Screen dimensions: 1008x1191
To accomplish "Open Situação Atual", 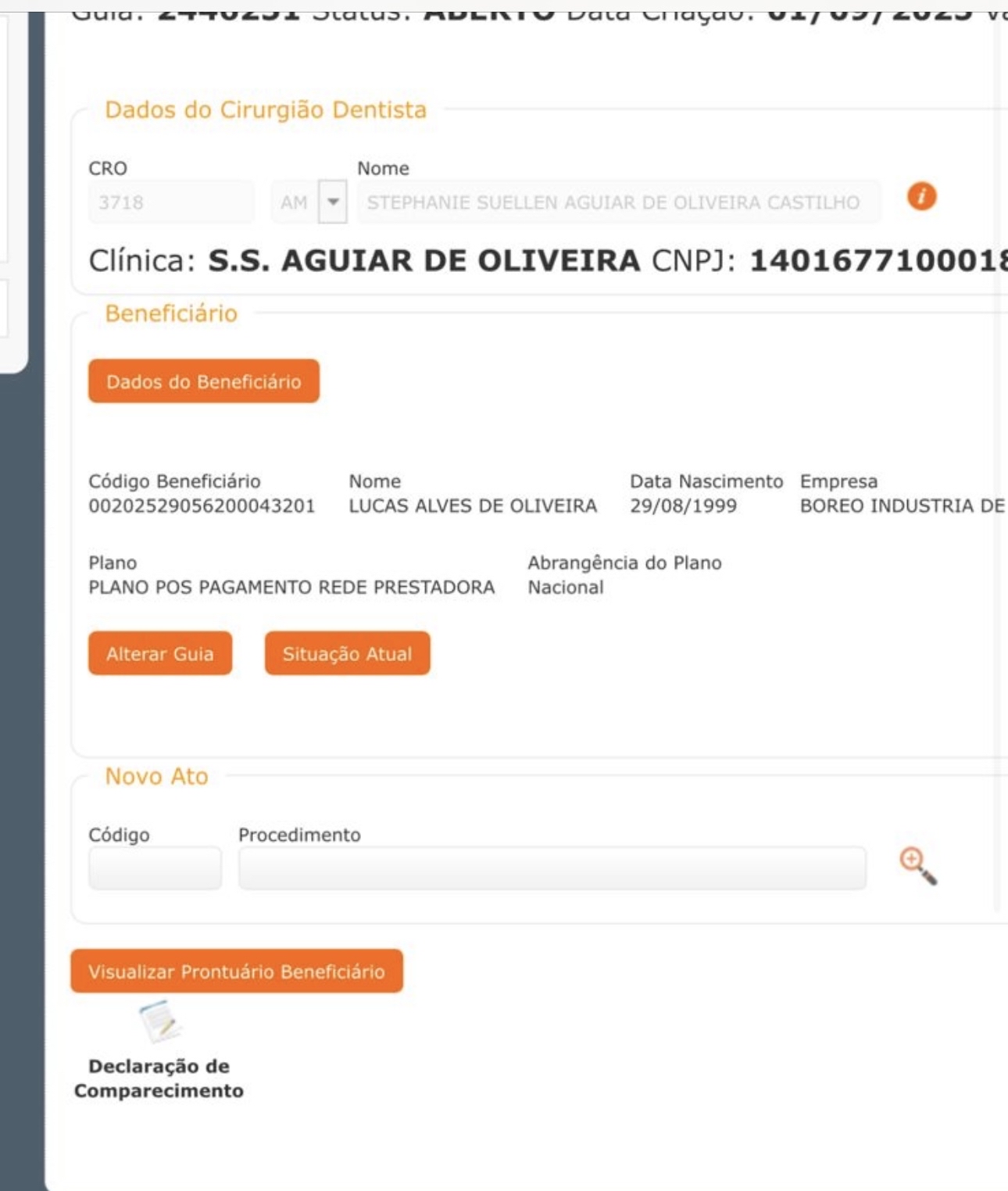I will click(x=347, y=653).
